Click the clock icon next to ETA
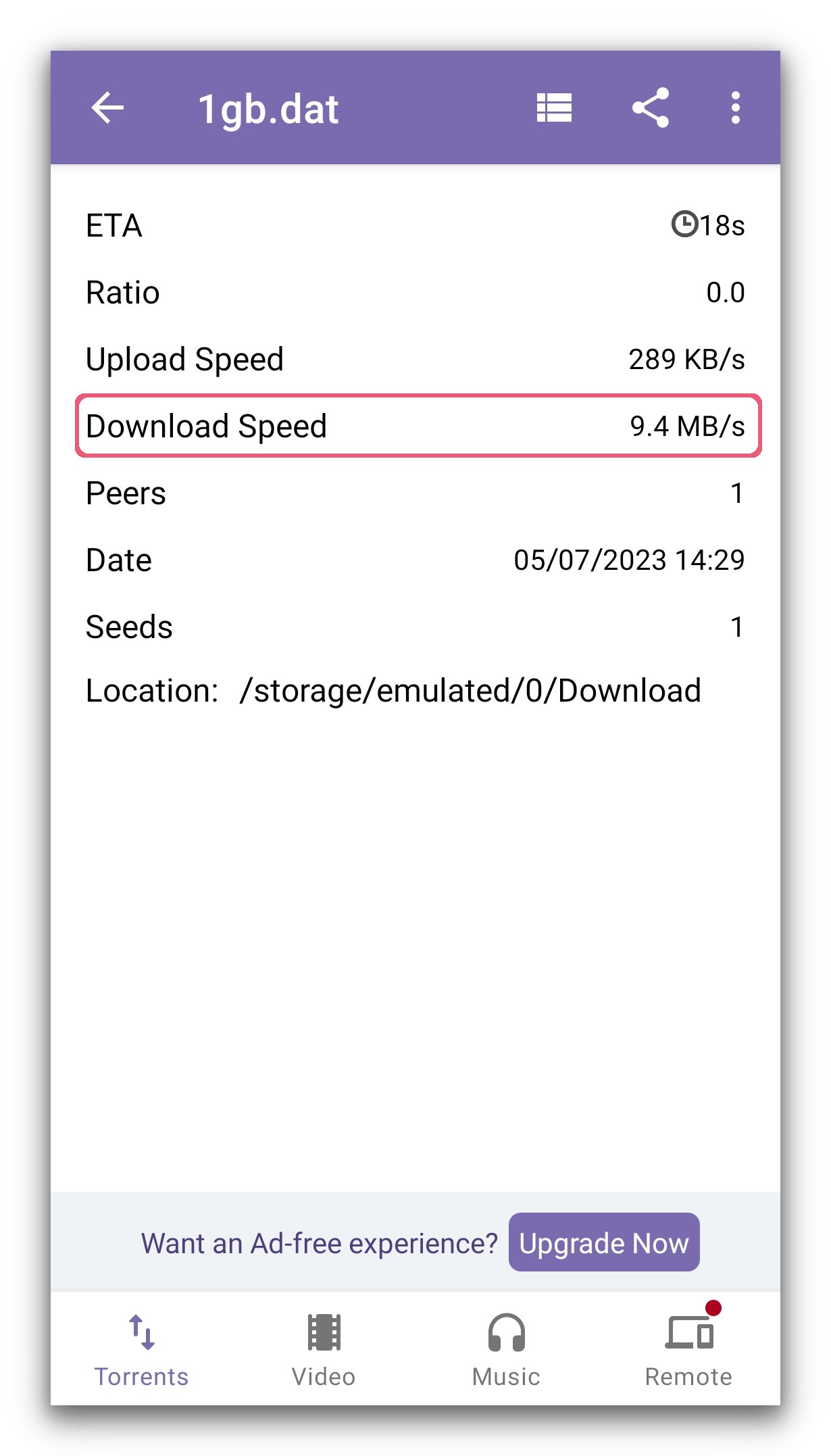 click(684, 224)
